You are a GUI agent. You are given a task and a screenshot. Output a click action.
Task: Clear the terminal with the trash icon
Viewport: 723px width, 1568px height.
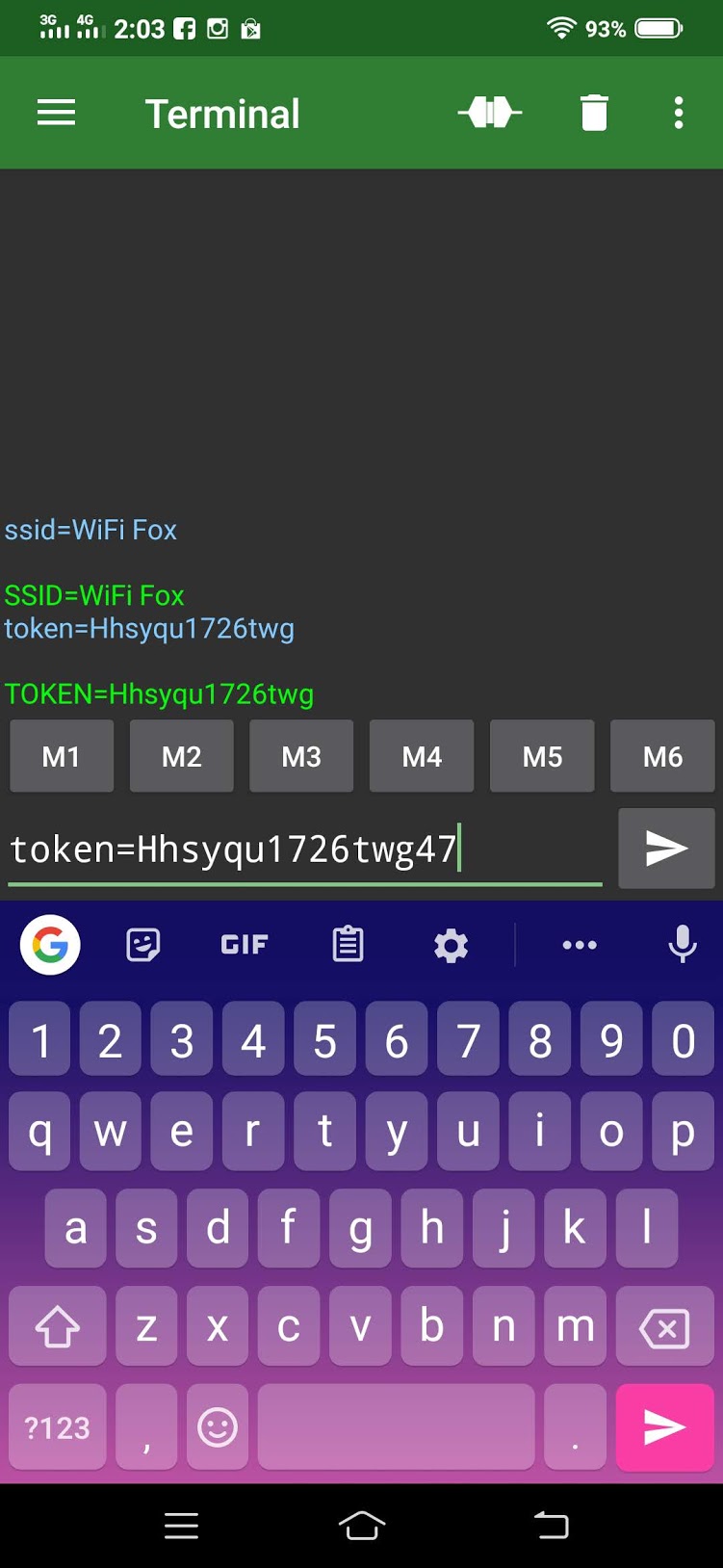coord(594,114)
